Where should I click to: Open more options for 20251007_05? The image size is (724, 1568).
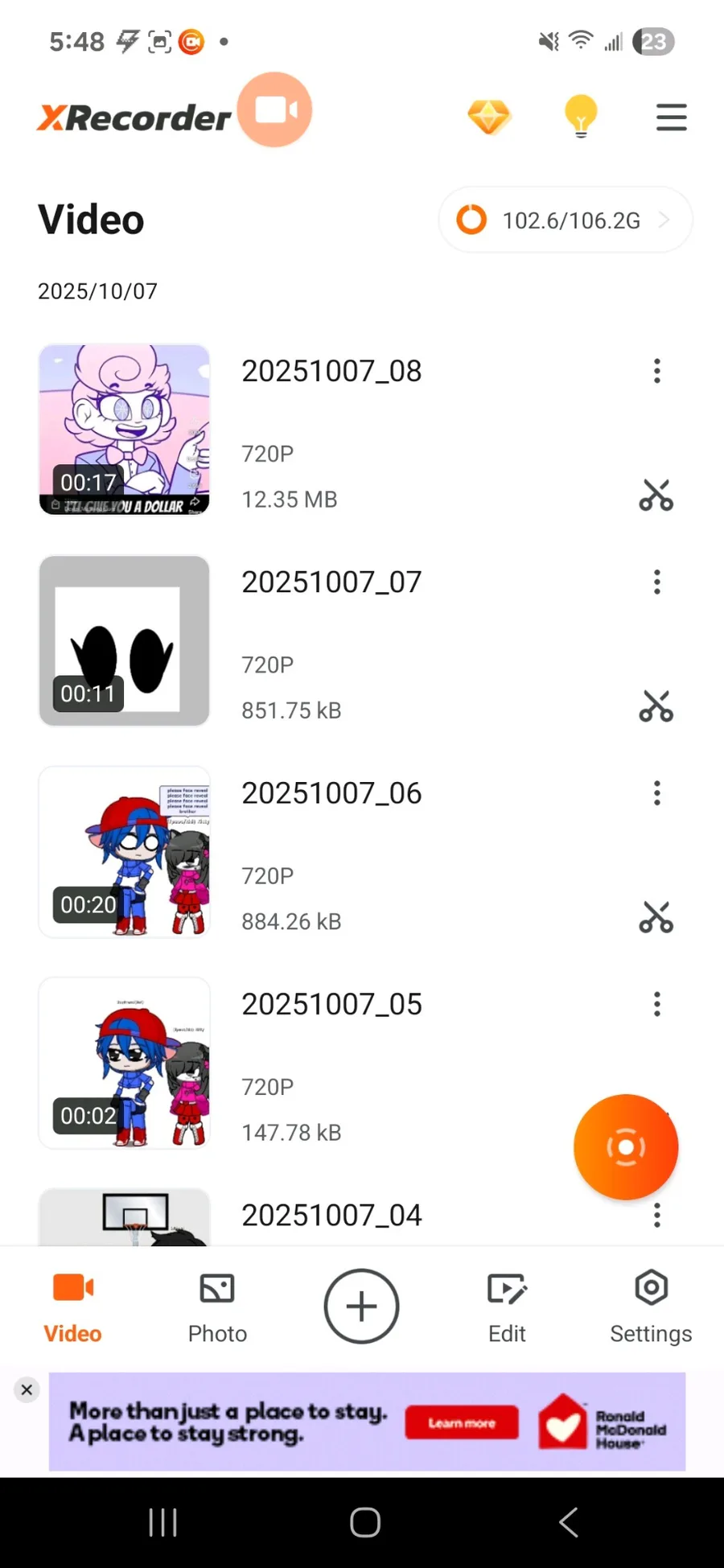(x=657, y=1004)
